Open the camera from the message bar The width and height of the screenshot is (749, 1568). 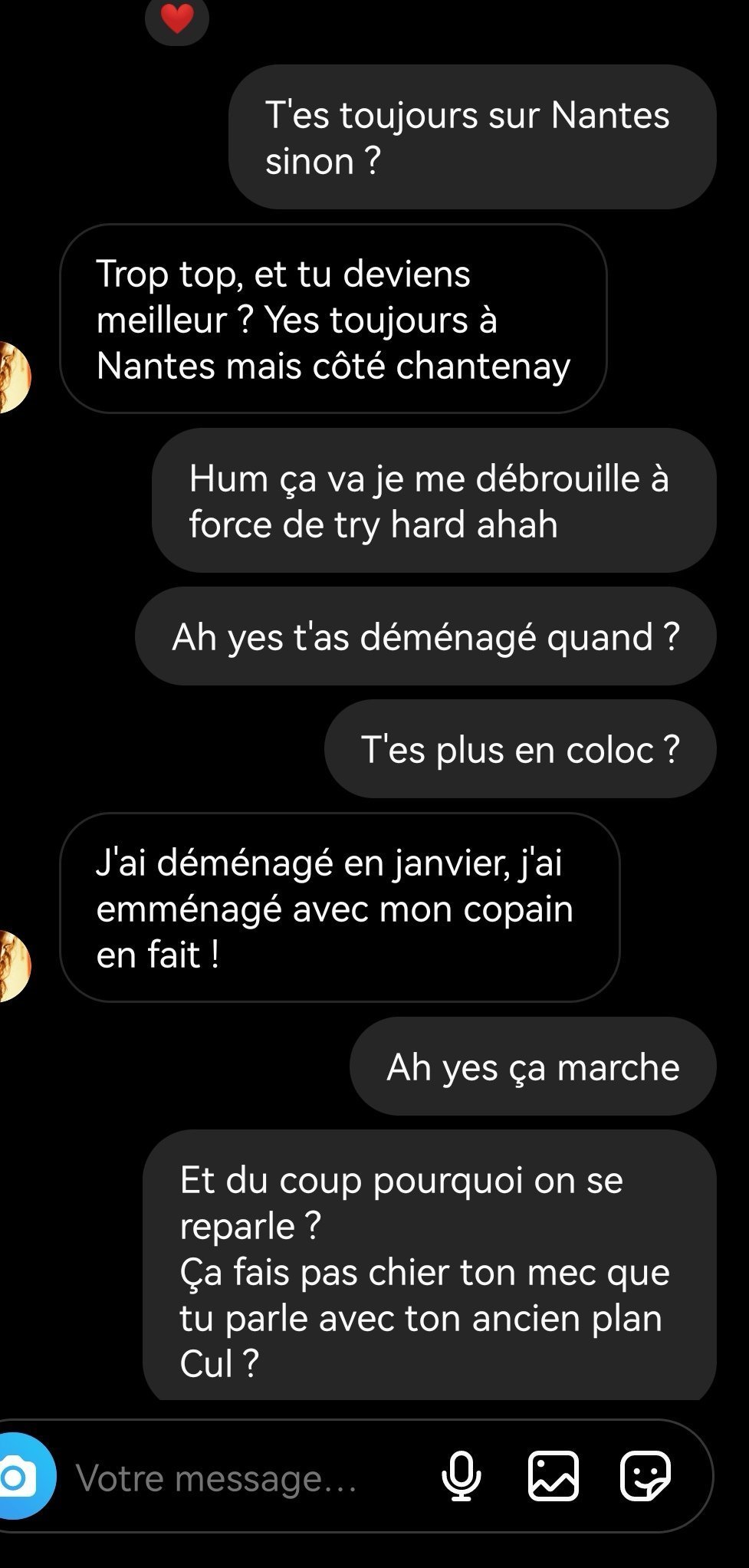point(23,1476)
